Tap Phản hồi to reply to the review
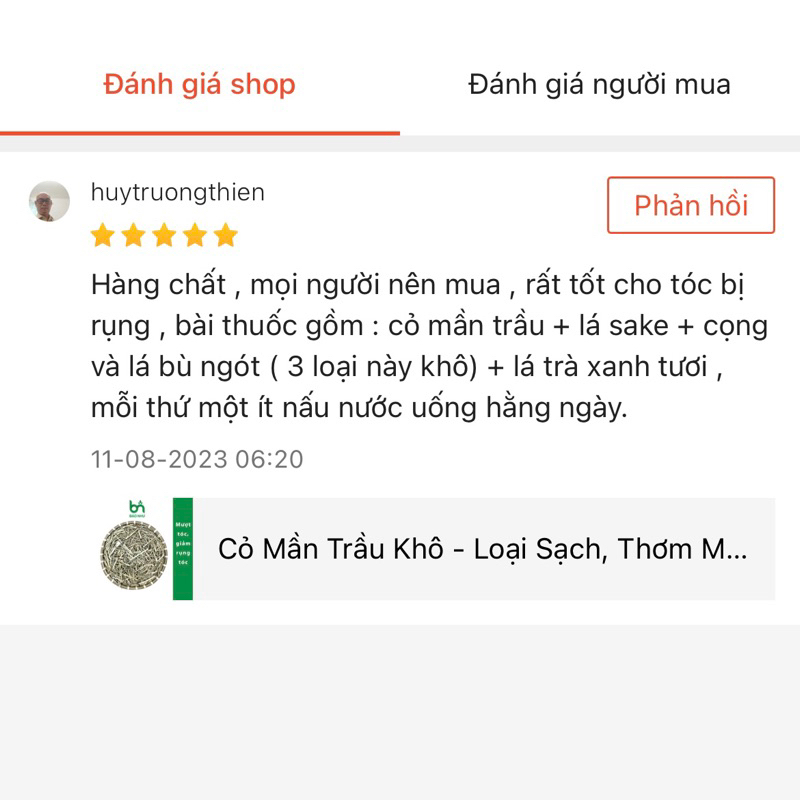The width and height of the screenshot is (800, 800). [x=690, y=205]
